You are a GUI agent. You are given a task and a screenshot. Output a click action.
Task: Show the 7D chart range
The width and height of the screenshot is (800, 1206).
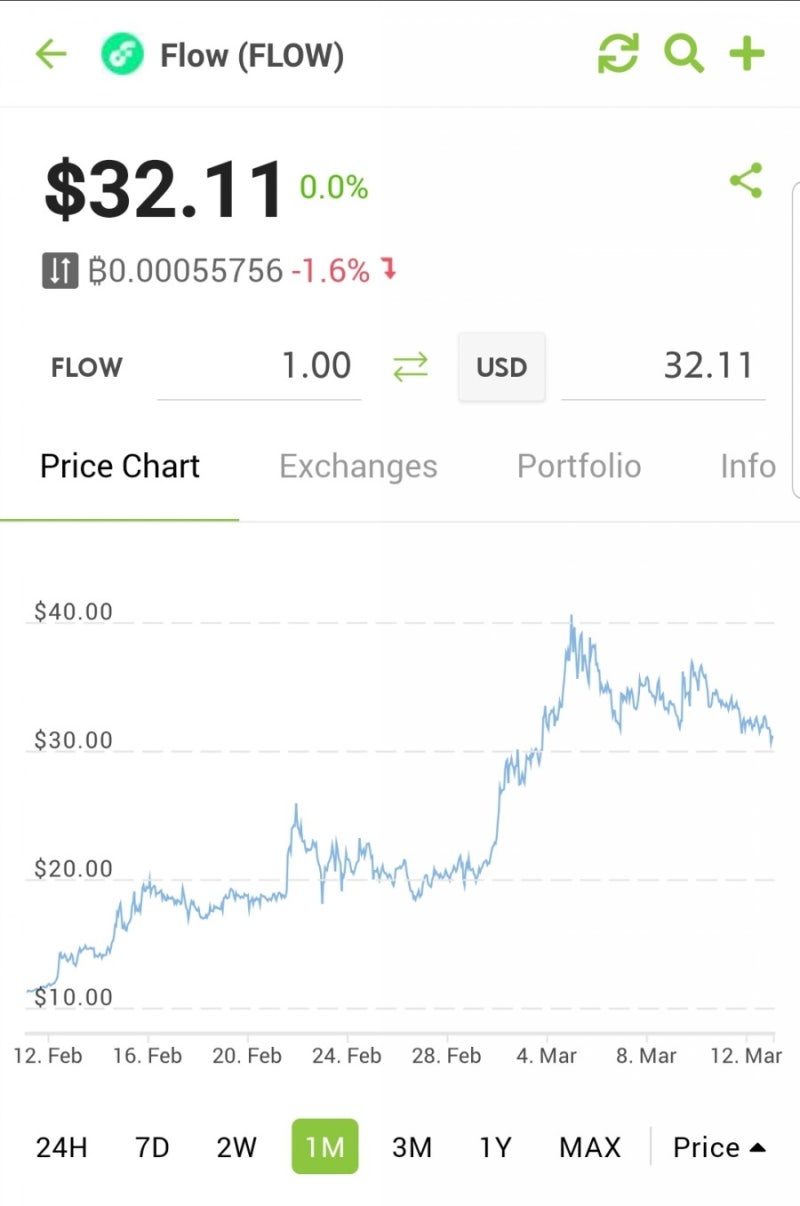pyautogui.click(x=152, y=1147)
